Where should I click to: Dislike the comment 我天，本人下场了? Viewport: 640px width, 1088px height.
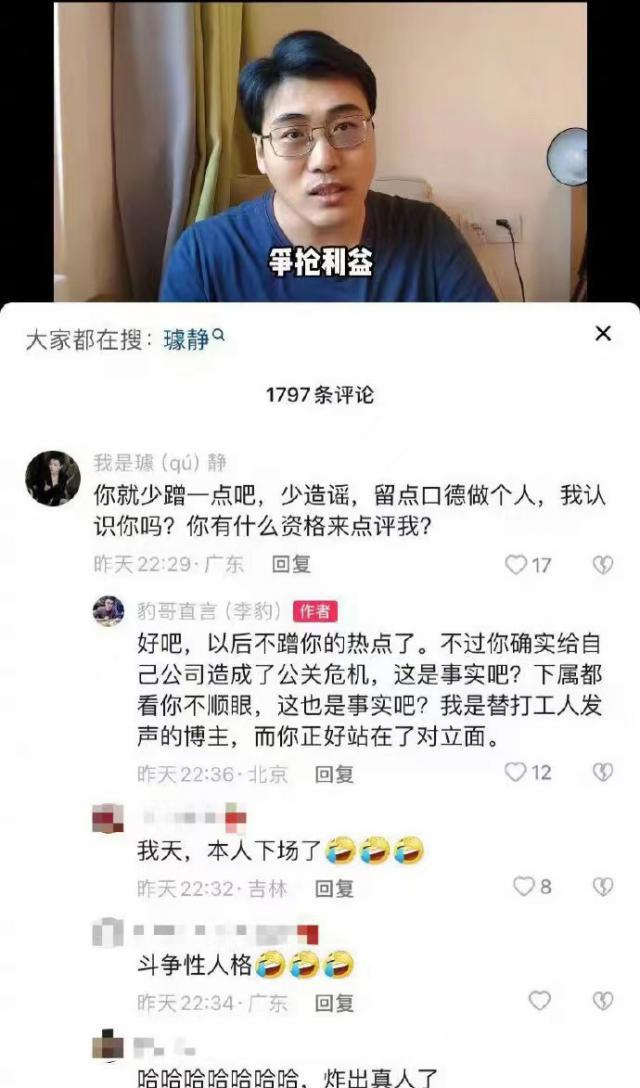602,887
